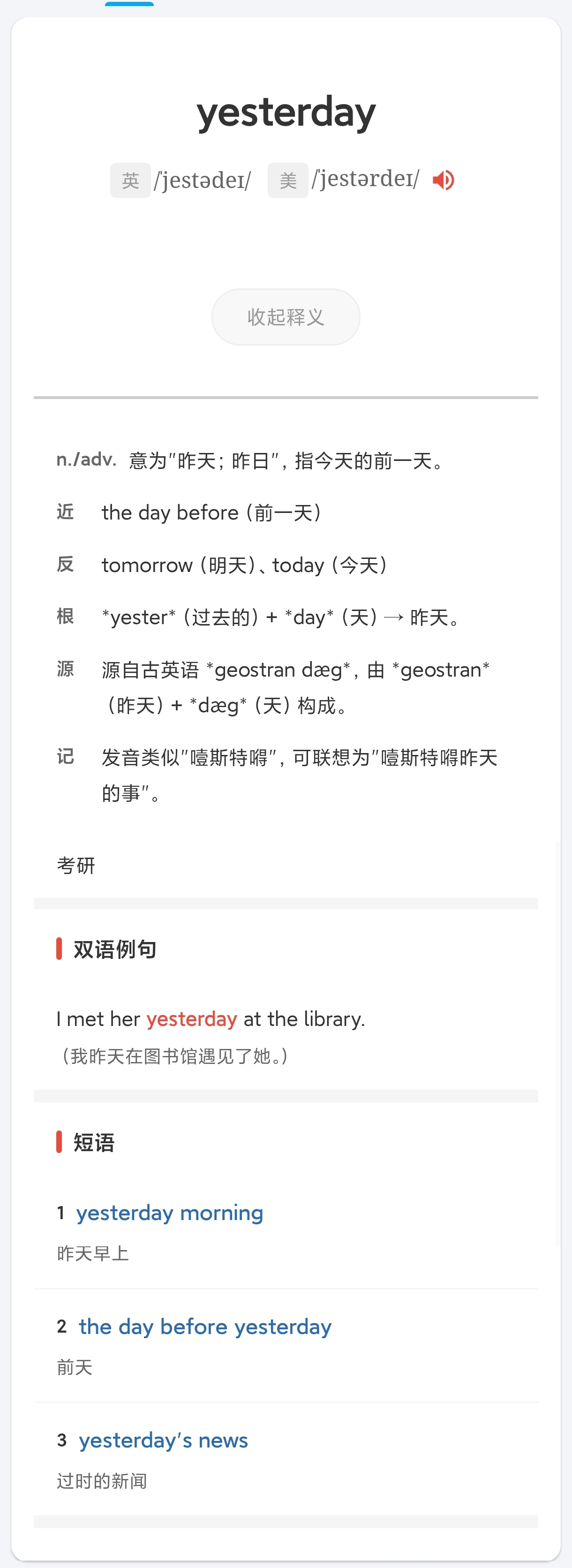Open the phrase "yesterday's news"

point(164,1440)
